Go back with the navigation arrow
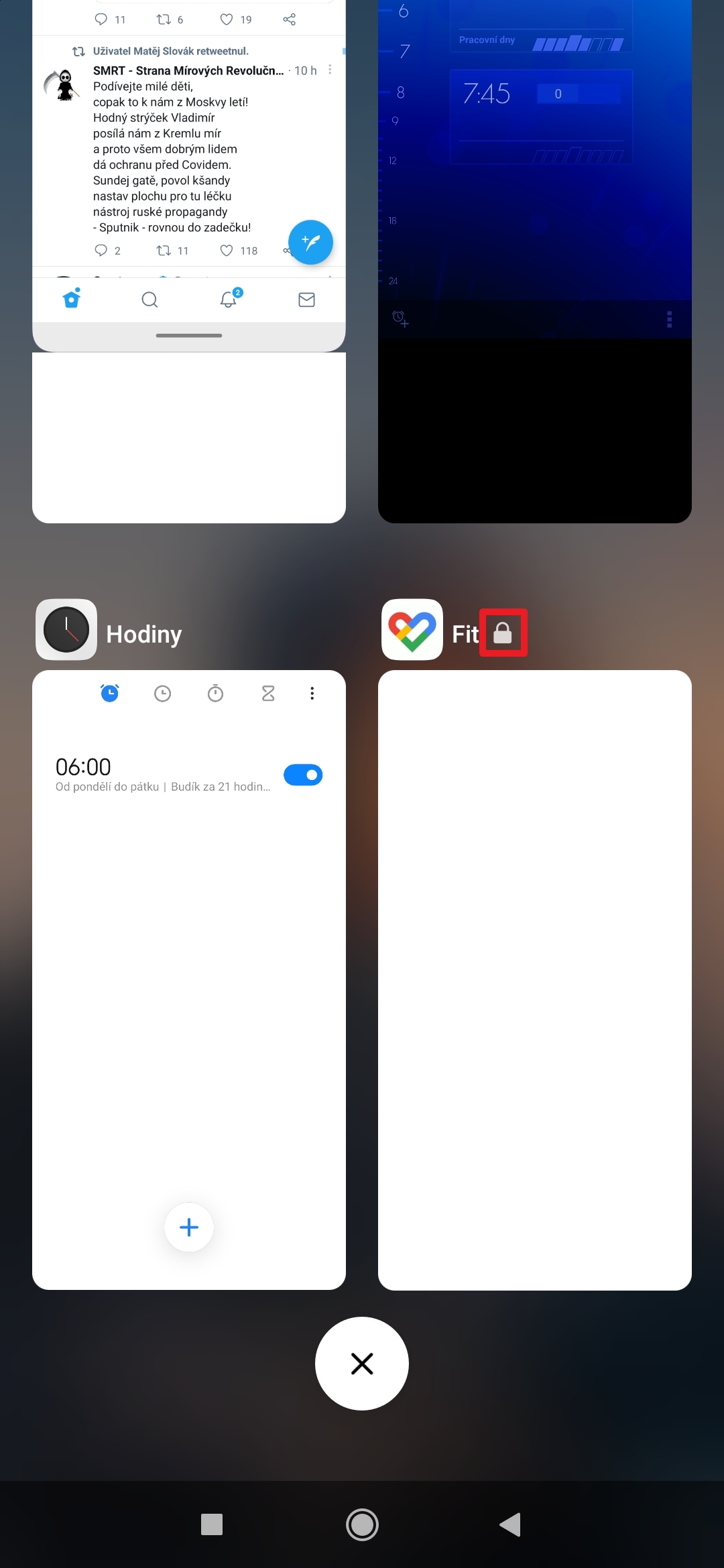The width and height of the screenshot is (724, 1568). [x=511, y=1524]
